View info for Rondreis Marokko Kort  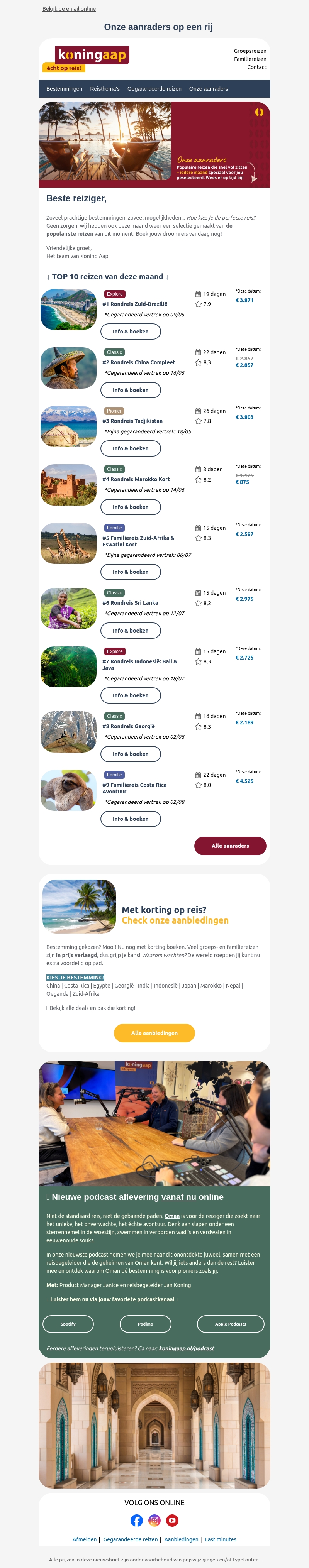[x=131, y=507]
